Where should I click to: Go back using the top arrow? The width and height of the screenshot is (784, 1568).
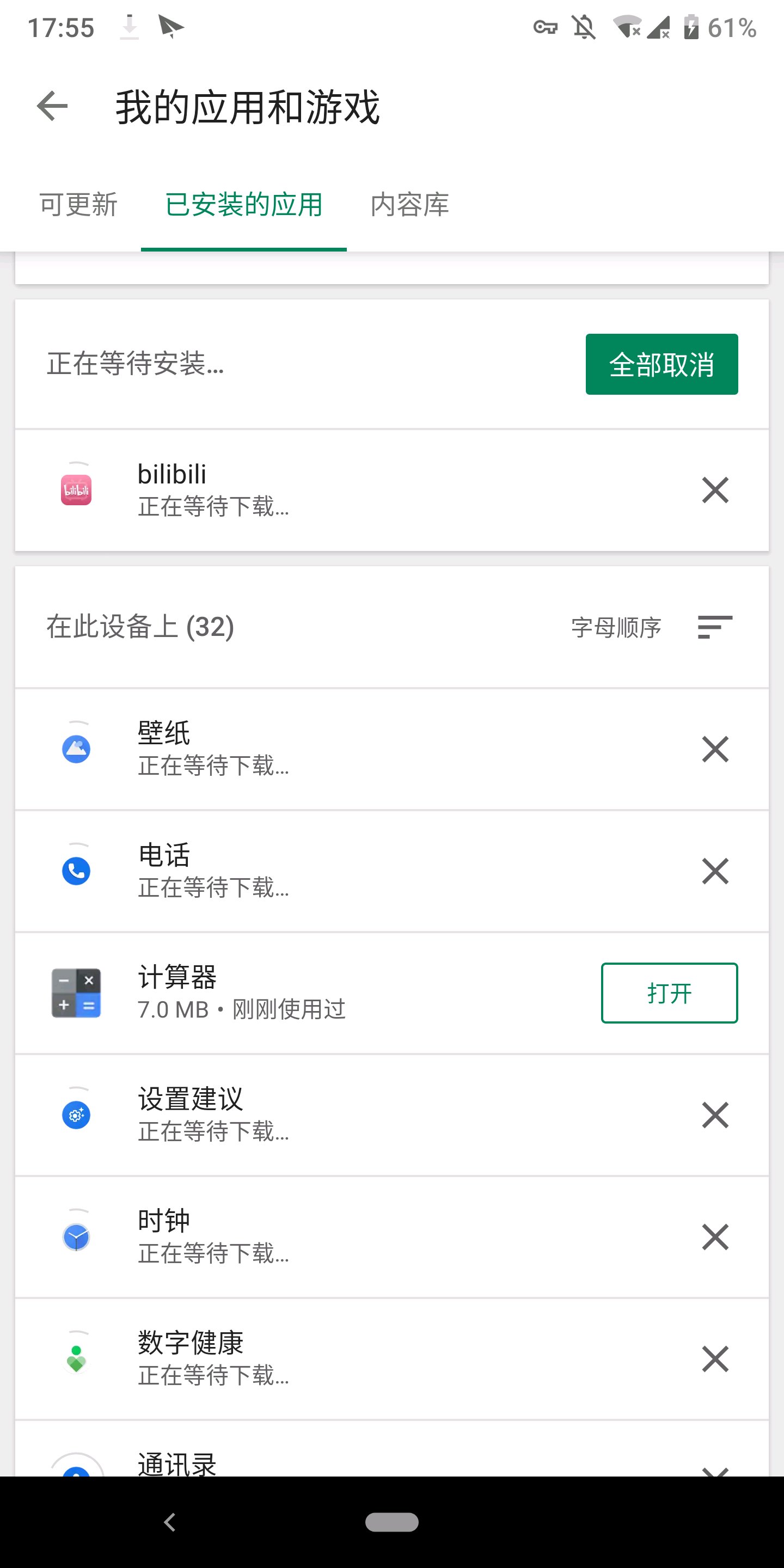52,107
